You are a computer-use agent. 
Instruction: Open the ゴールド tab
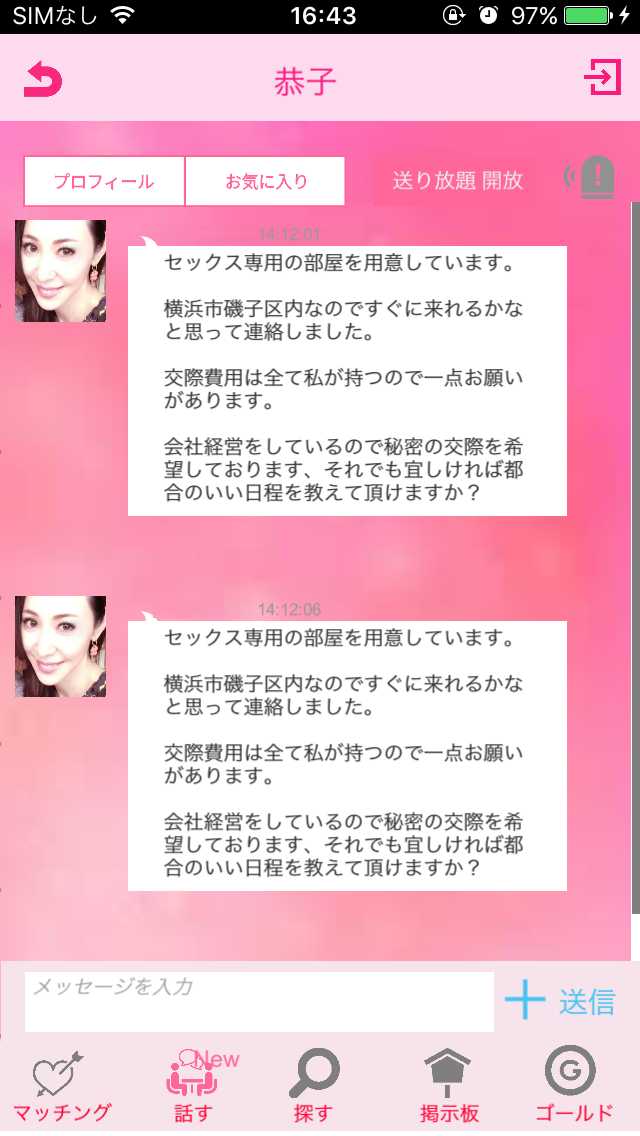point(573,1088)
